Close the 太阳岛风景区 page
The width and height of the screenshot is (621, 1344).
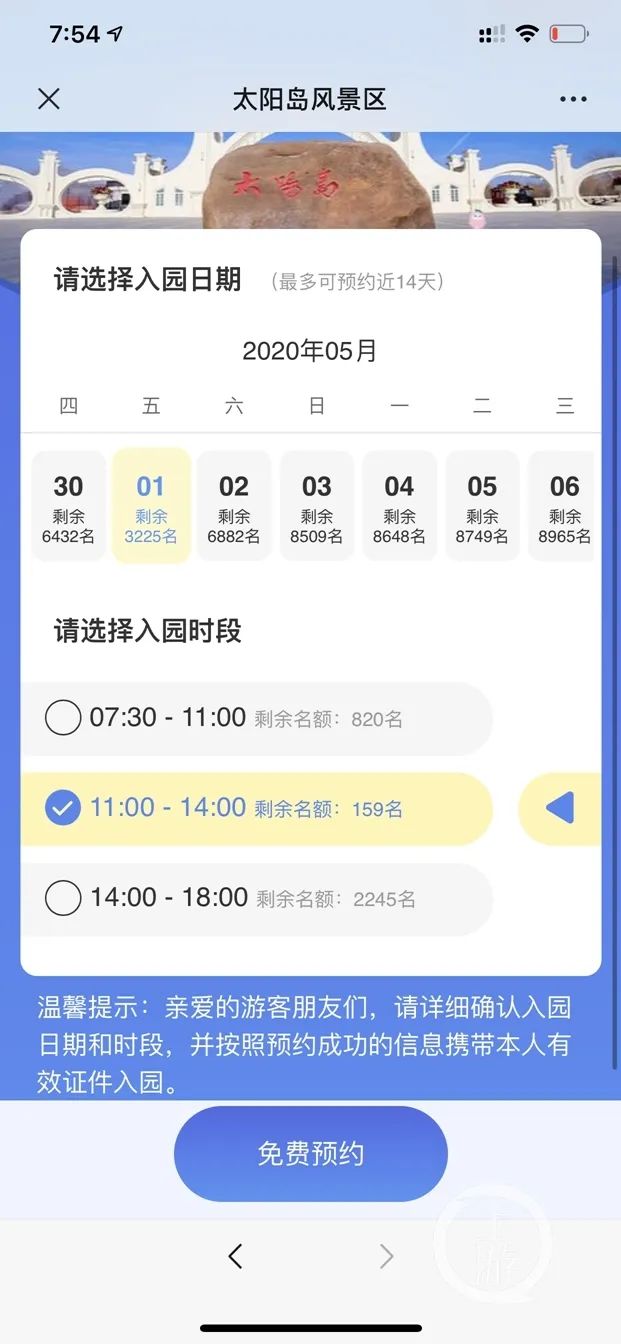48,99
